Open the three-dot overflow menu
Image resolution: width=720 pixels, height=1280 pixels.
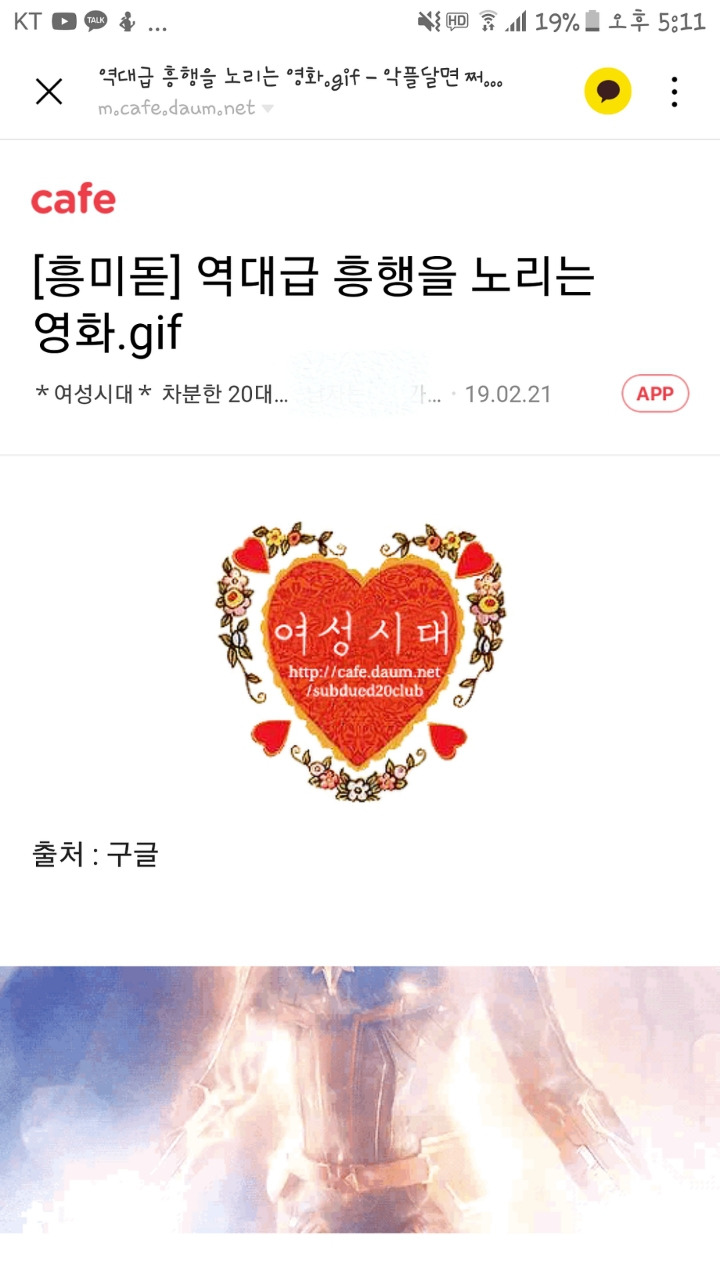click(675, 92)
